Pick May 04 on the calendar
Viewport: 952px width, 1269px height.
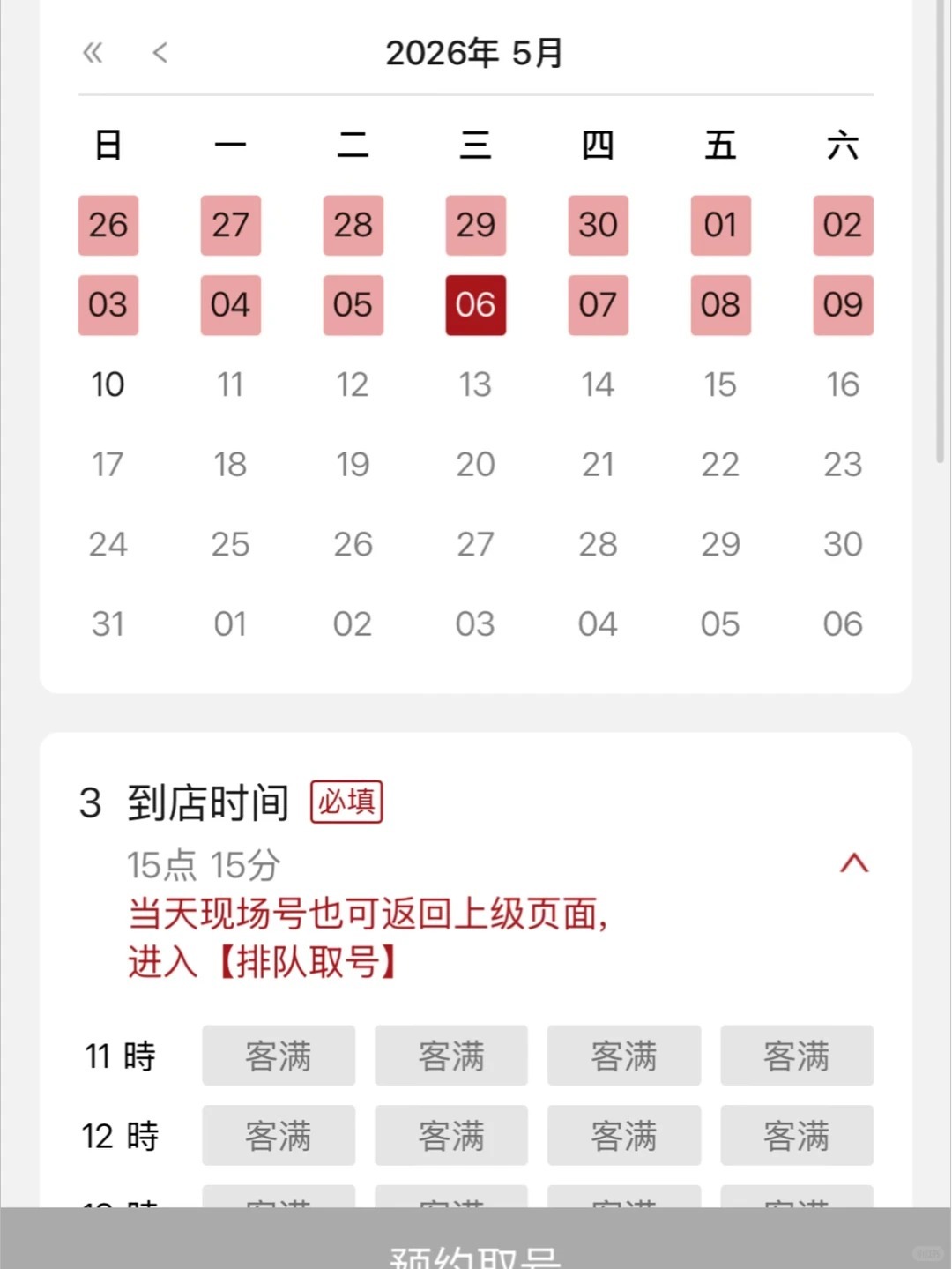pos(230,305)
